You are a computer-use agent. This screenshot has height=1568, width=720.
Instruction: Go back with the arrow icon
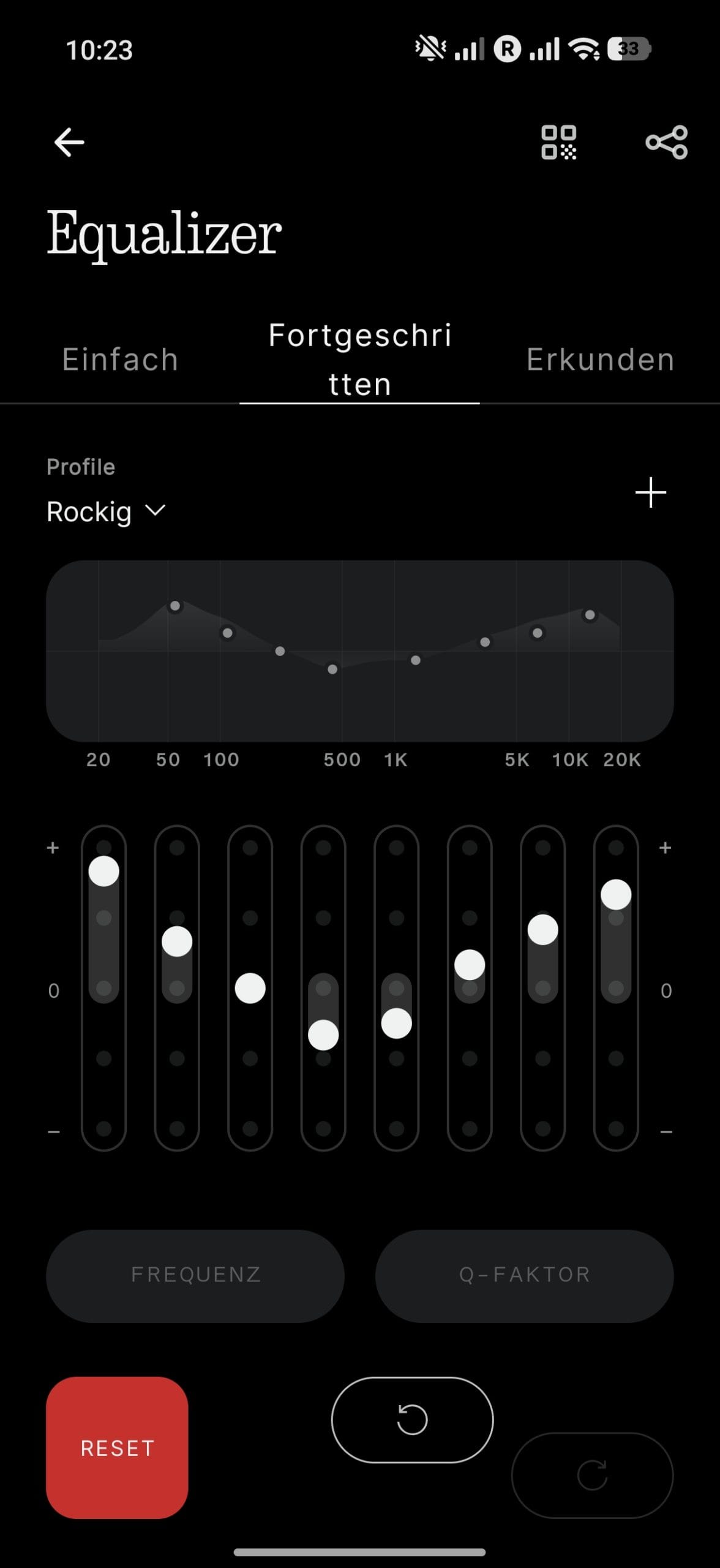coord(69,142)
